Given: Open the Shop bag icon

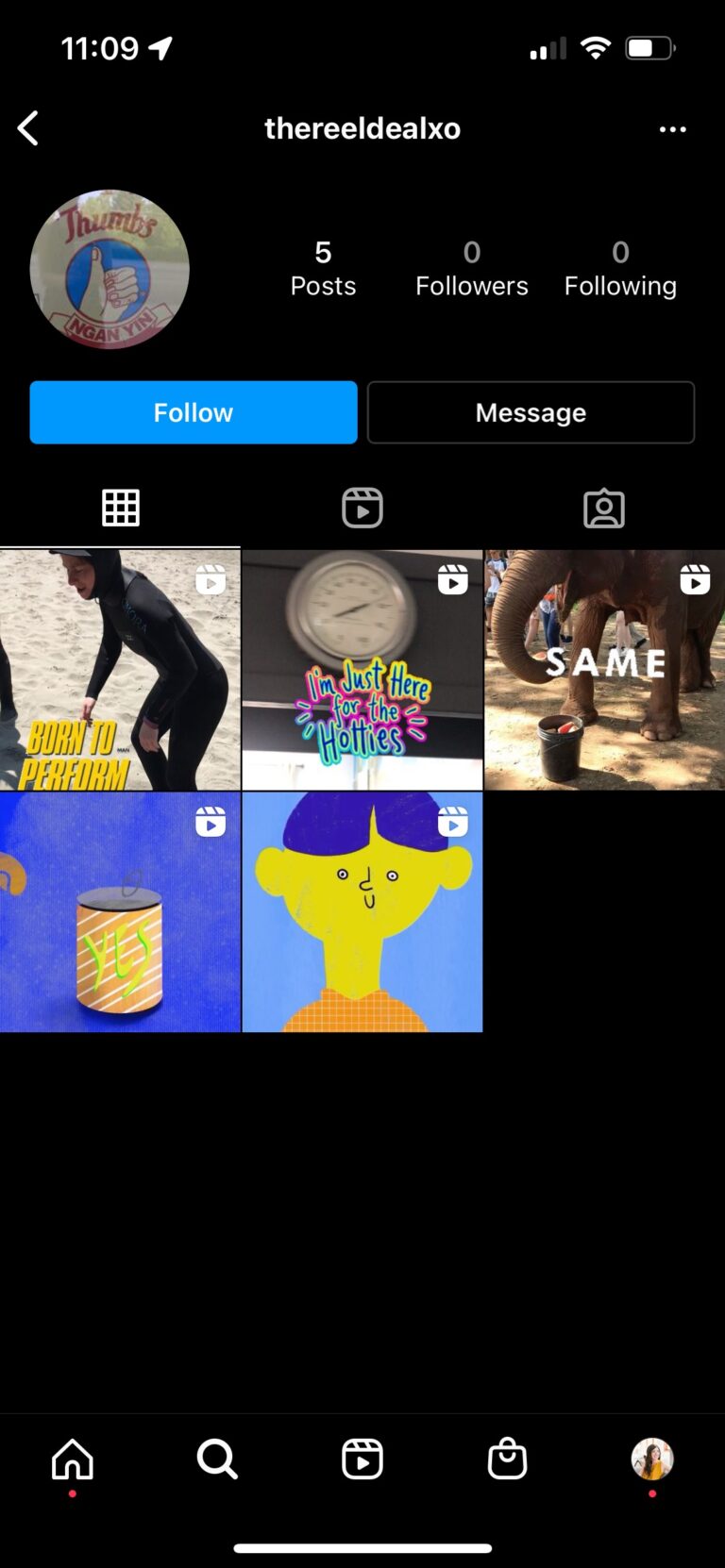Looking at the screenshot, I should [507, 1459].
